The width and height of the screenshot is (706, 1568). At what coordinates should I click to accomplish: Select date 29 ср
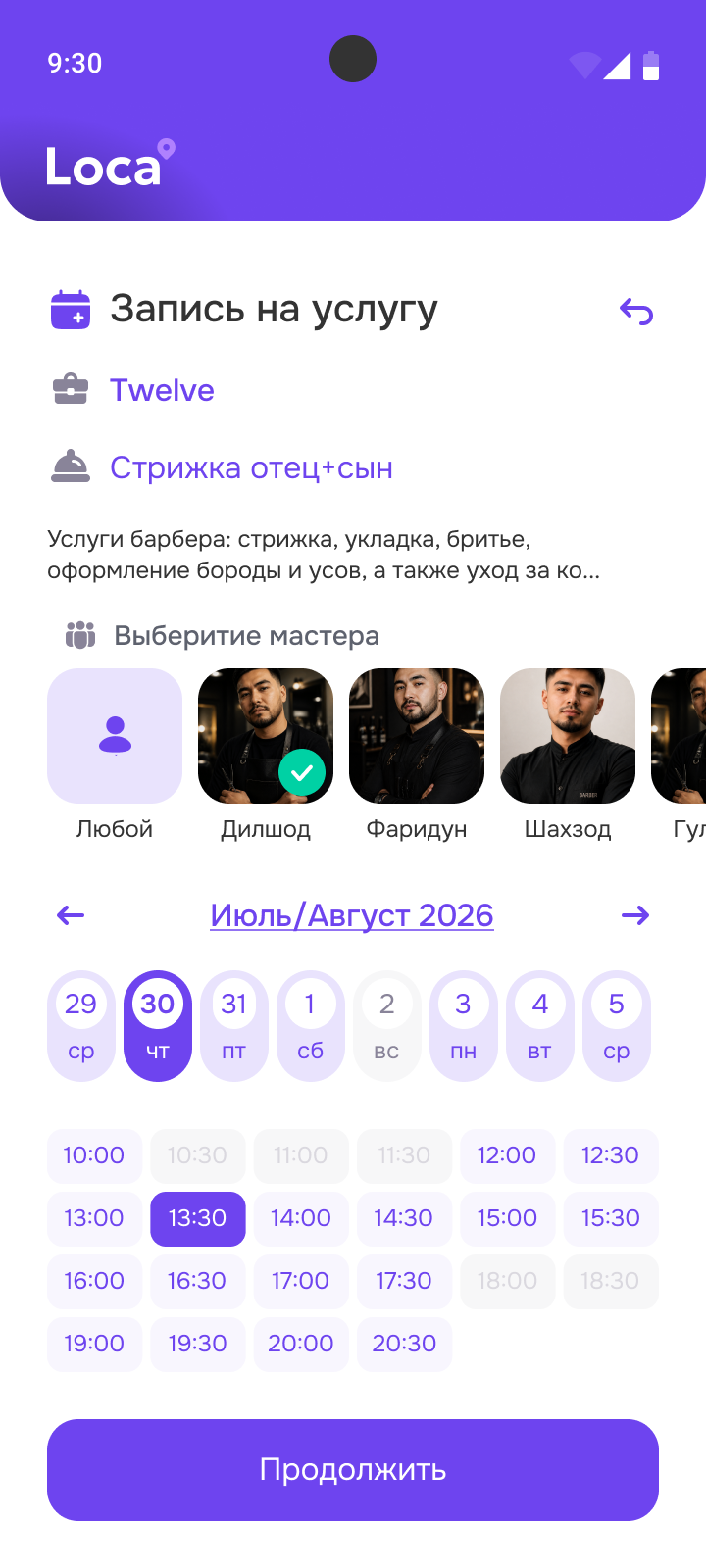point(81,1026)
